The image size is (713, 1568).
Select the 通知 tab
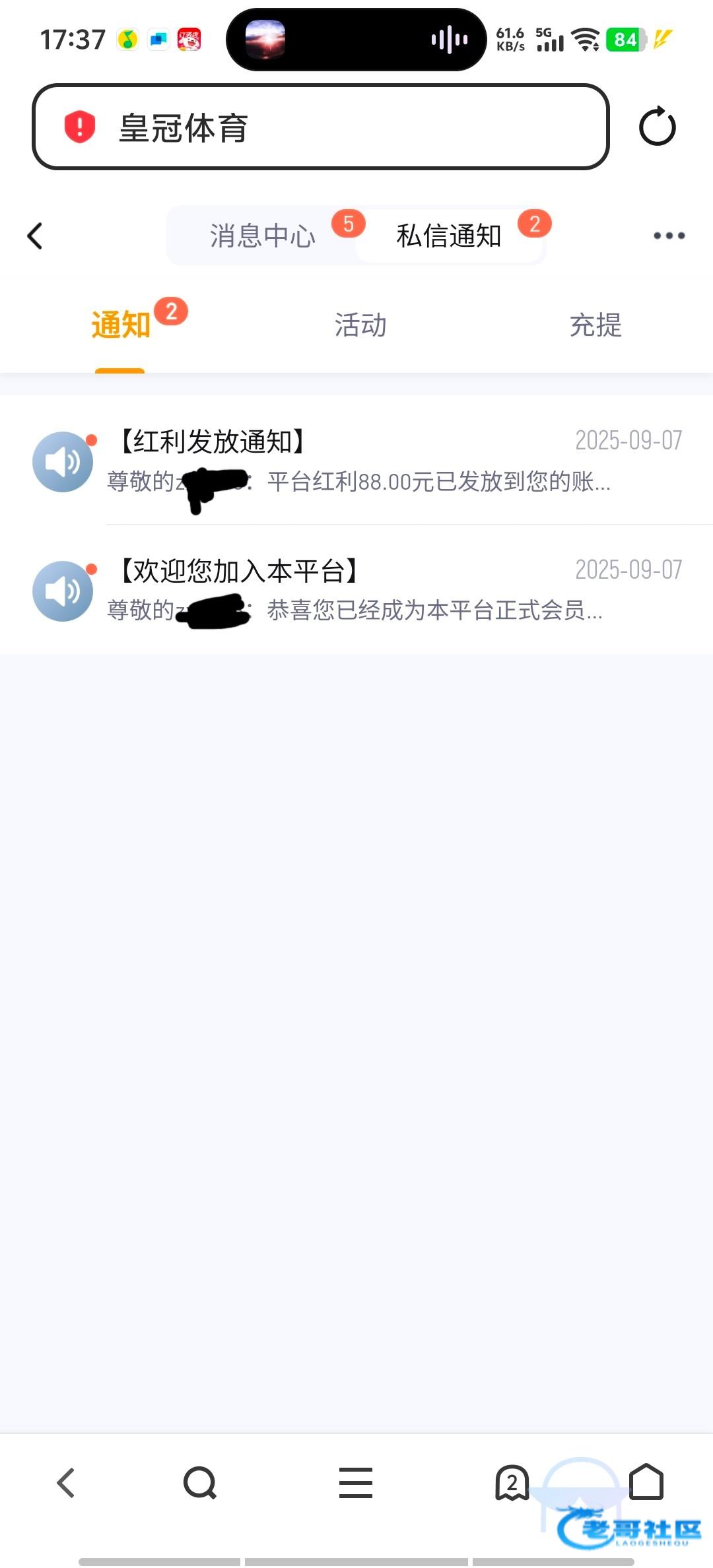coord(121,325)
